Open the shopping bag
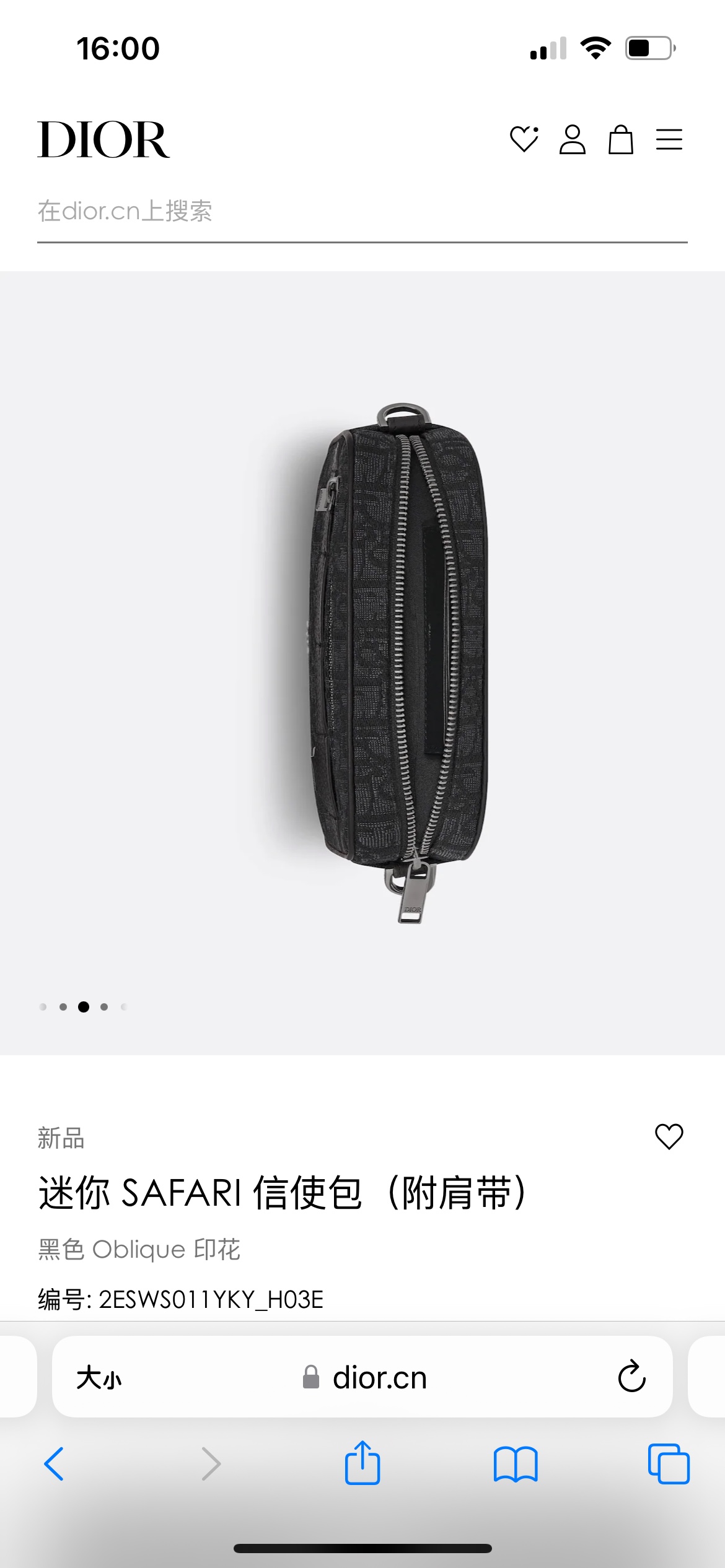725x1568 pixels. (620, 139)
